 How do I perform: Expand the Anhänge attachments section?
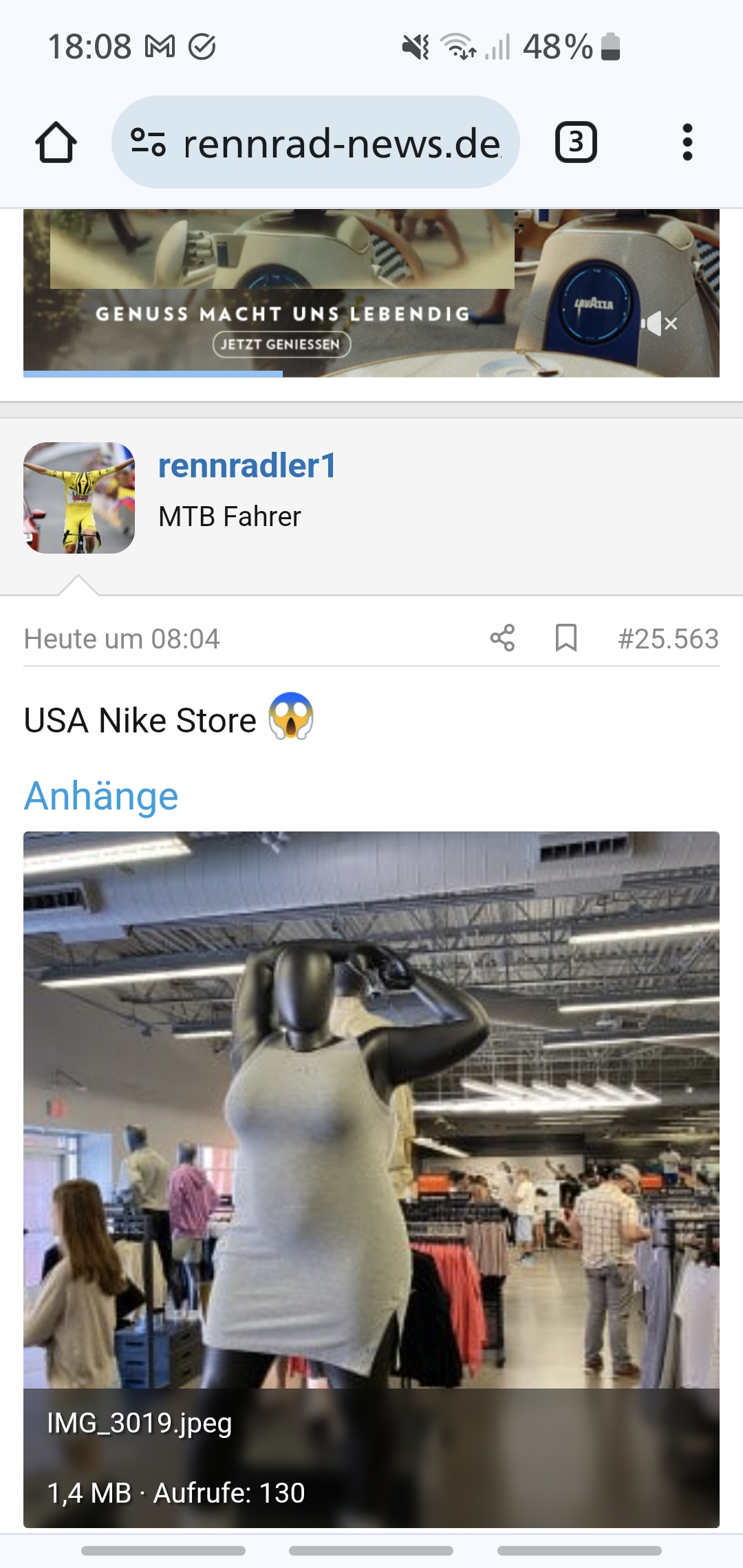click(x=100, y=795)
